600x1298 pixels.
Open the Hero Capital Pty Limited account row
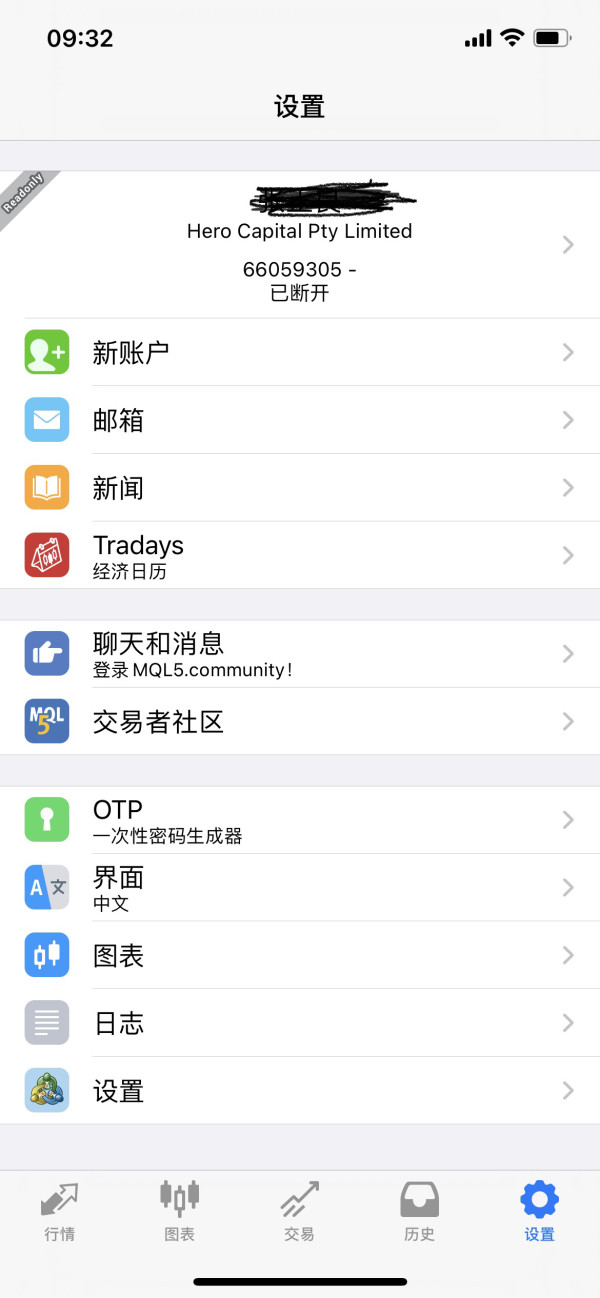pyautogui.click(x=300, y=244)
